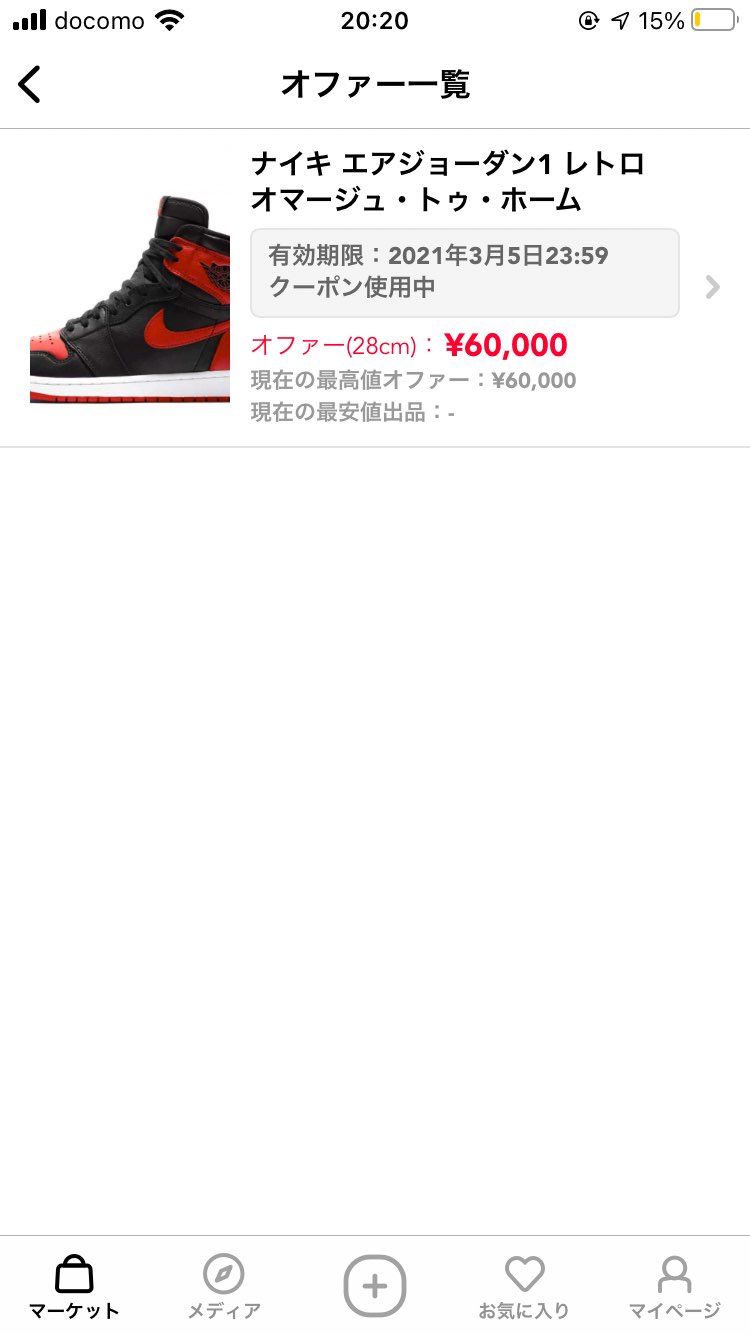The width and height of the screenshot is (750, 1334).
Task: Open the coupon expiration info box
Action: 464,271
